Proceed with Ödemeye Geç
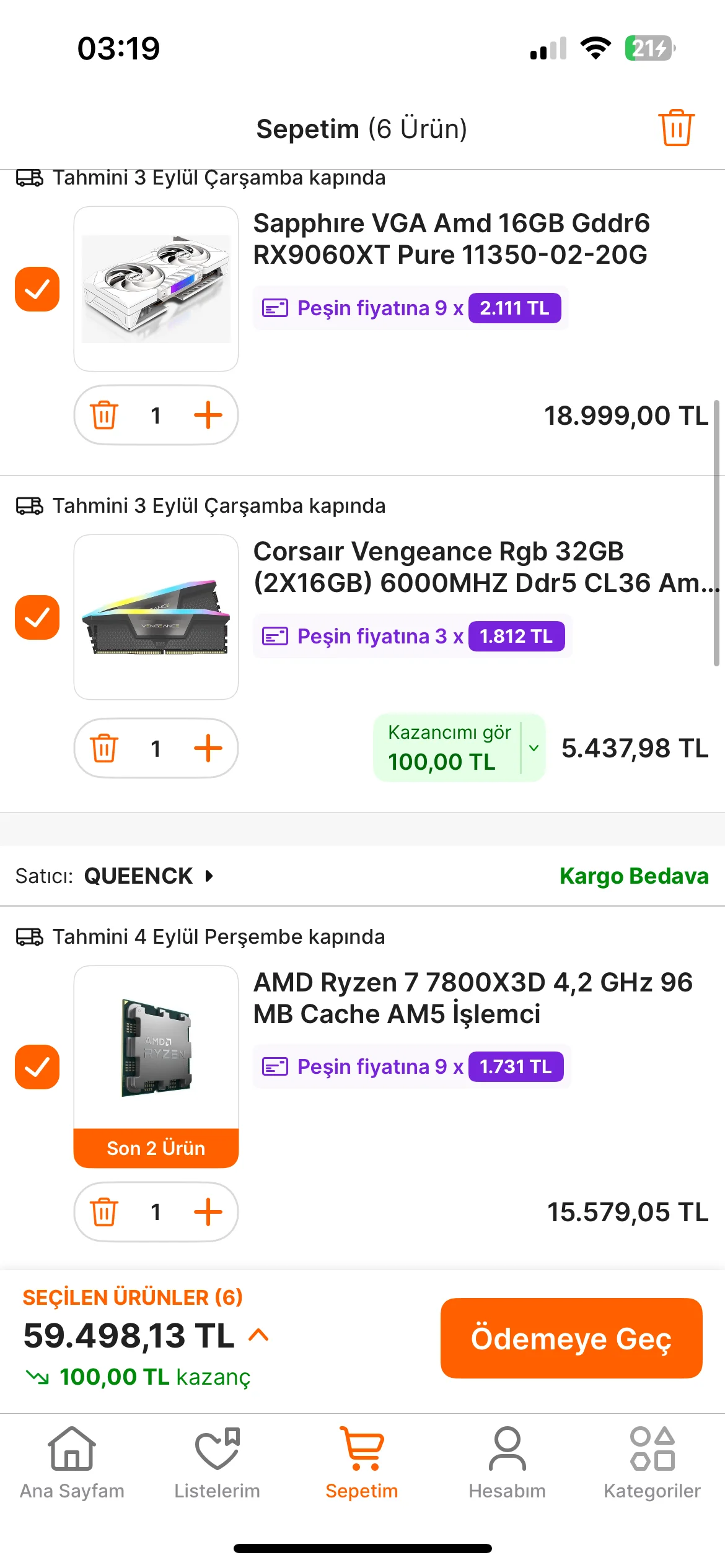The width and height of the screenshot is (725, 1568). coord(571,1338)
